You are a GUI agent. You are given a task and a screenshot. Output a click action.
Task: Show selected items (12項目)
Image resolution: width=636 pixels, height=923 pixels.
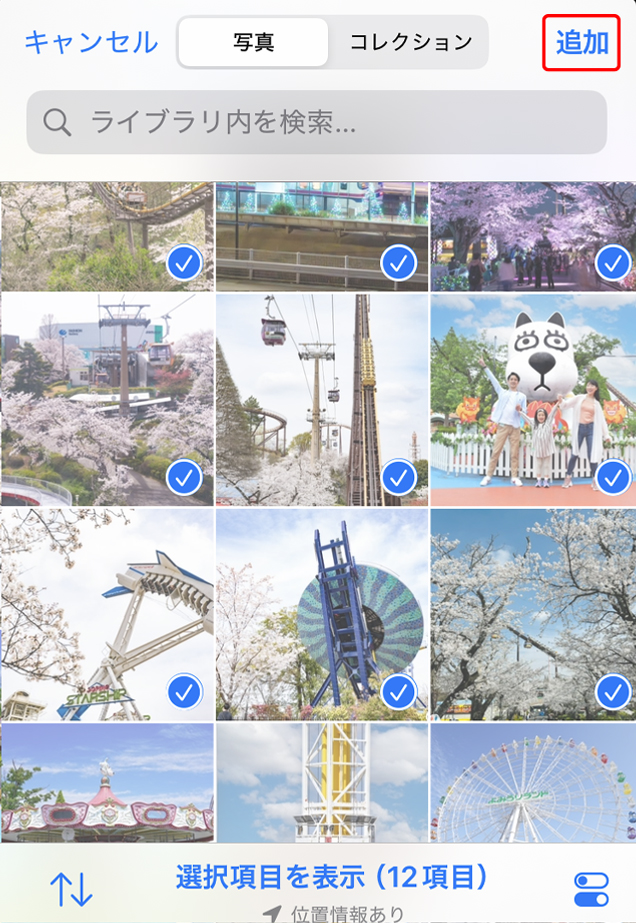pyautogui.click(x=331, y=878)
